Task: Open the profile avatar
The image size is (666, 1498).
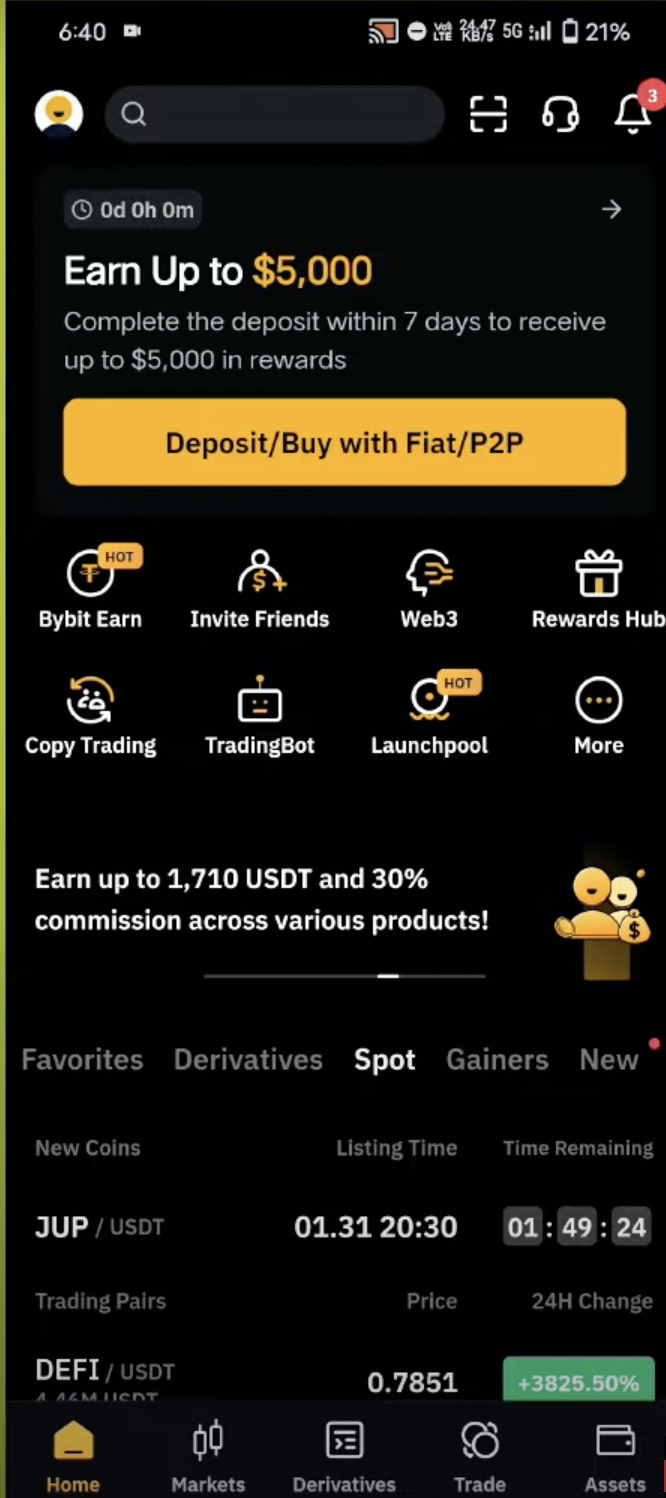Action: pos(58,114)
